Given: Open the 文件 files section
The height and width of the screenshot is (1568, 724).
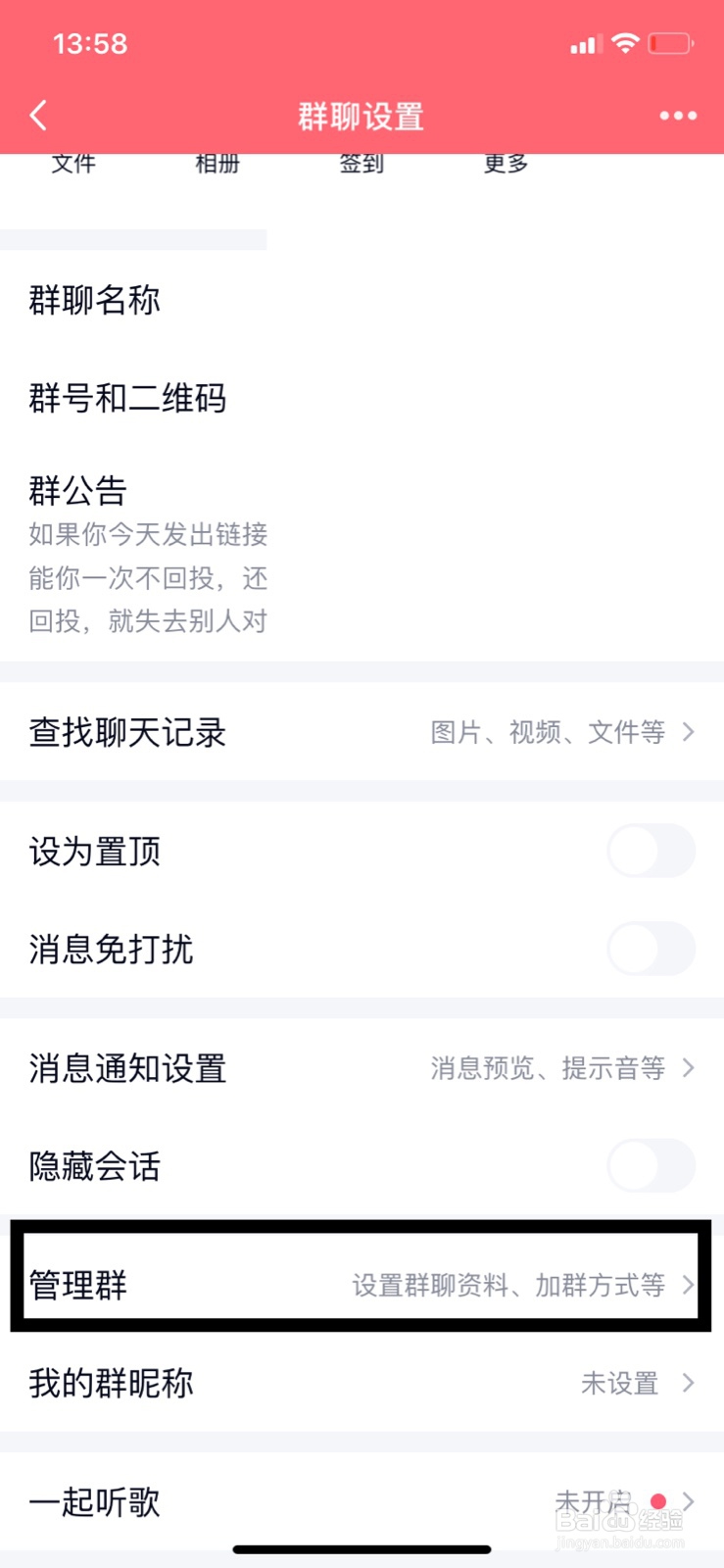Looking at the screenshot, I should [73, 163].
